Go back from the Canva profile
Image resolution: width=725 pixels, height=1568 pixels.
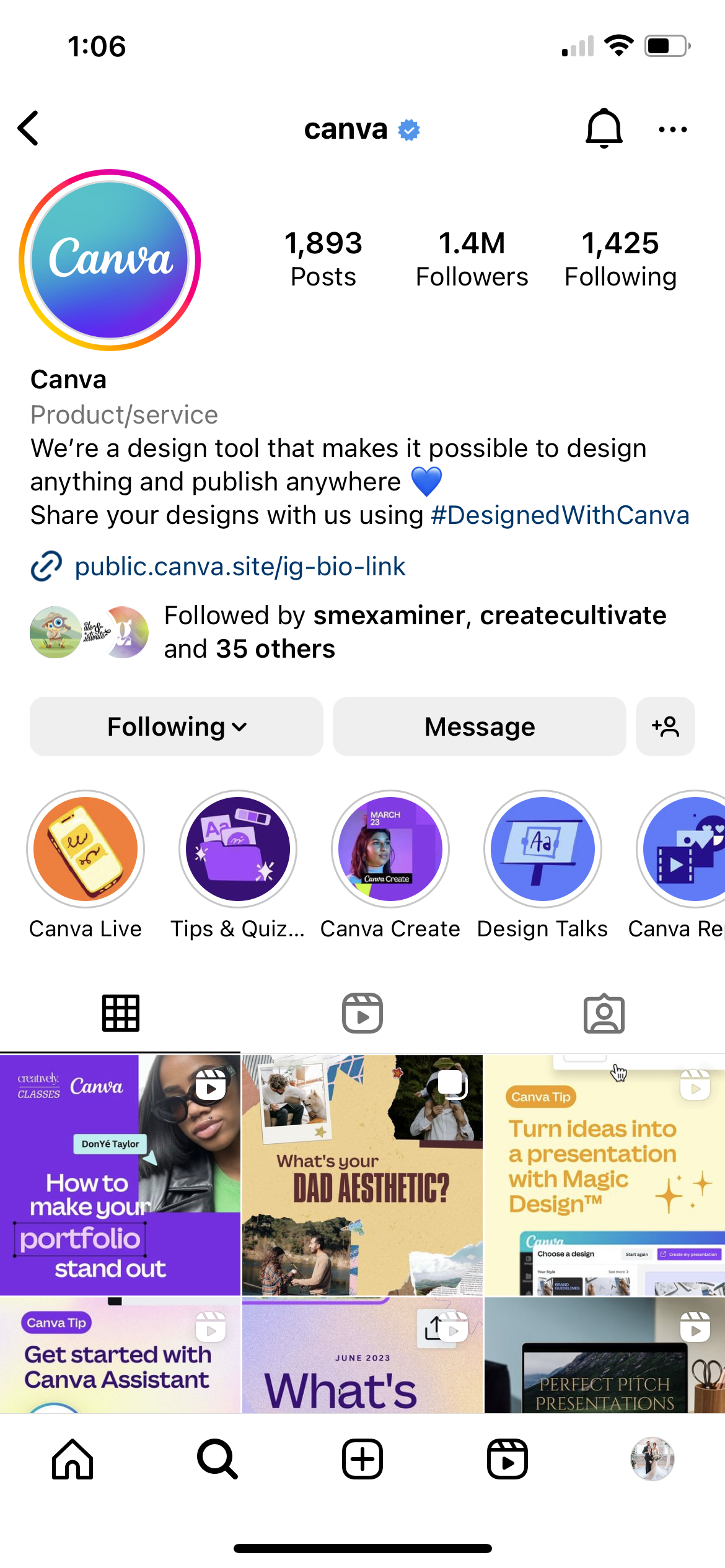29,128
